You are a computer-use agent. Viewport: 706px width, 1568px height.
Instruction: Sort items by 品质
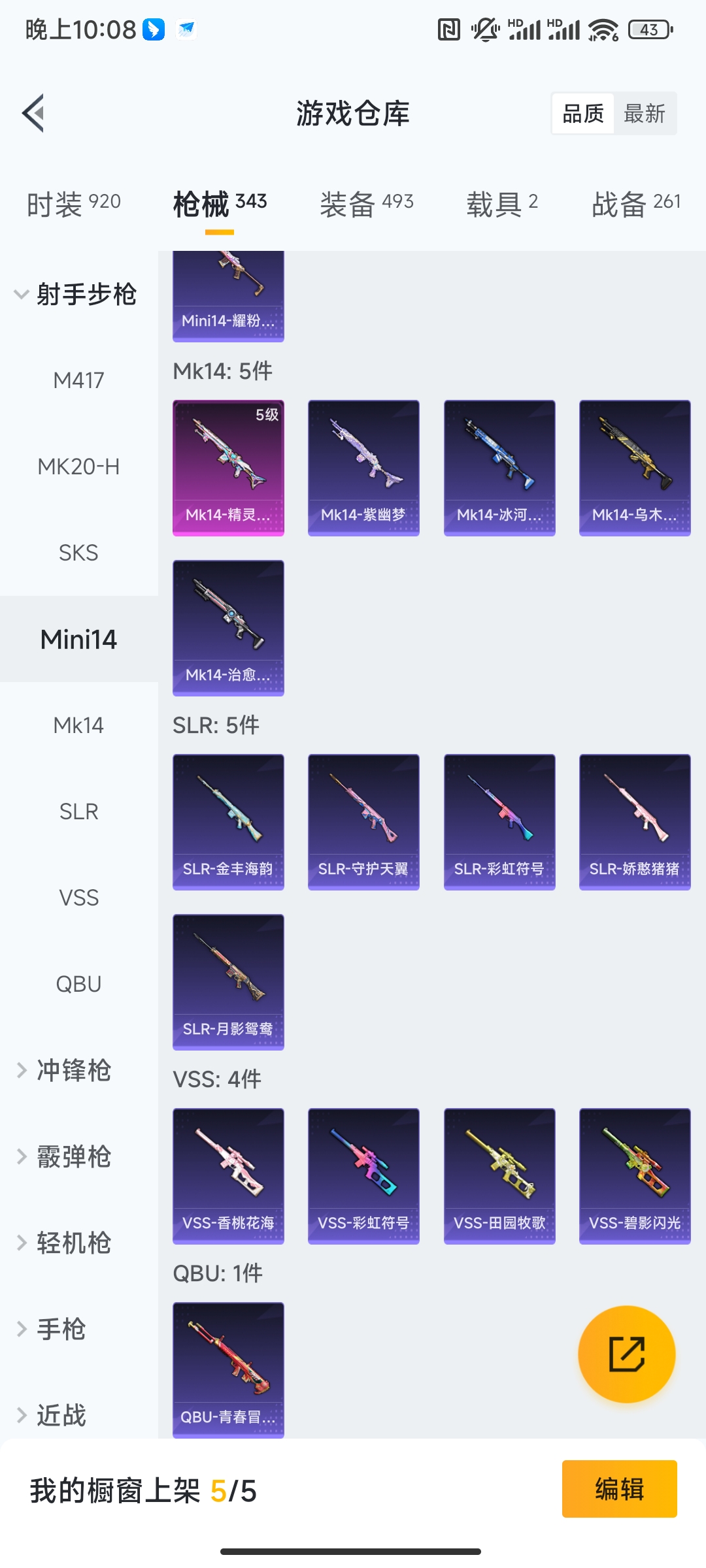click(583, 114)
